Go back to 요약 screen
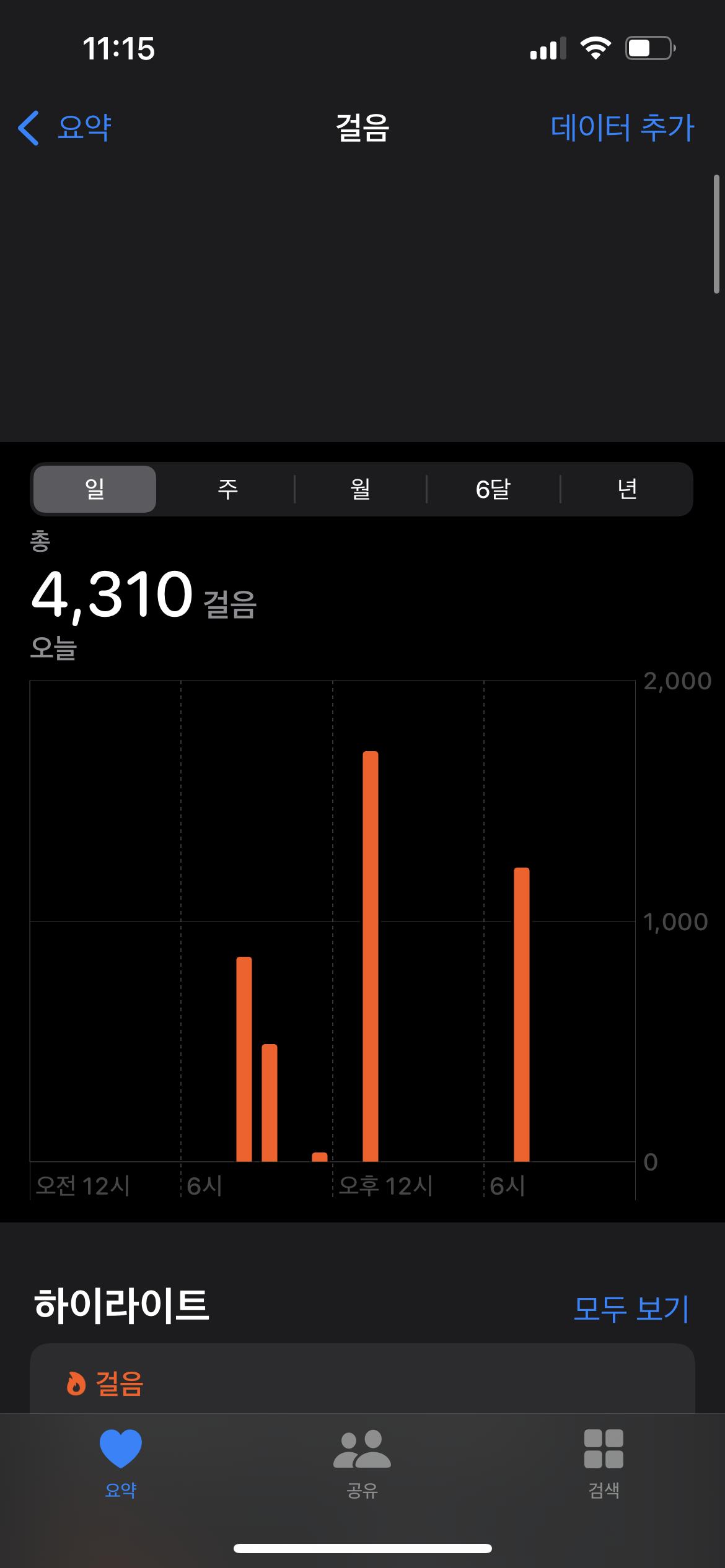This screenshot has width=725, height=1568. pyautogui.click(x=65, y=128)
